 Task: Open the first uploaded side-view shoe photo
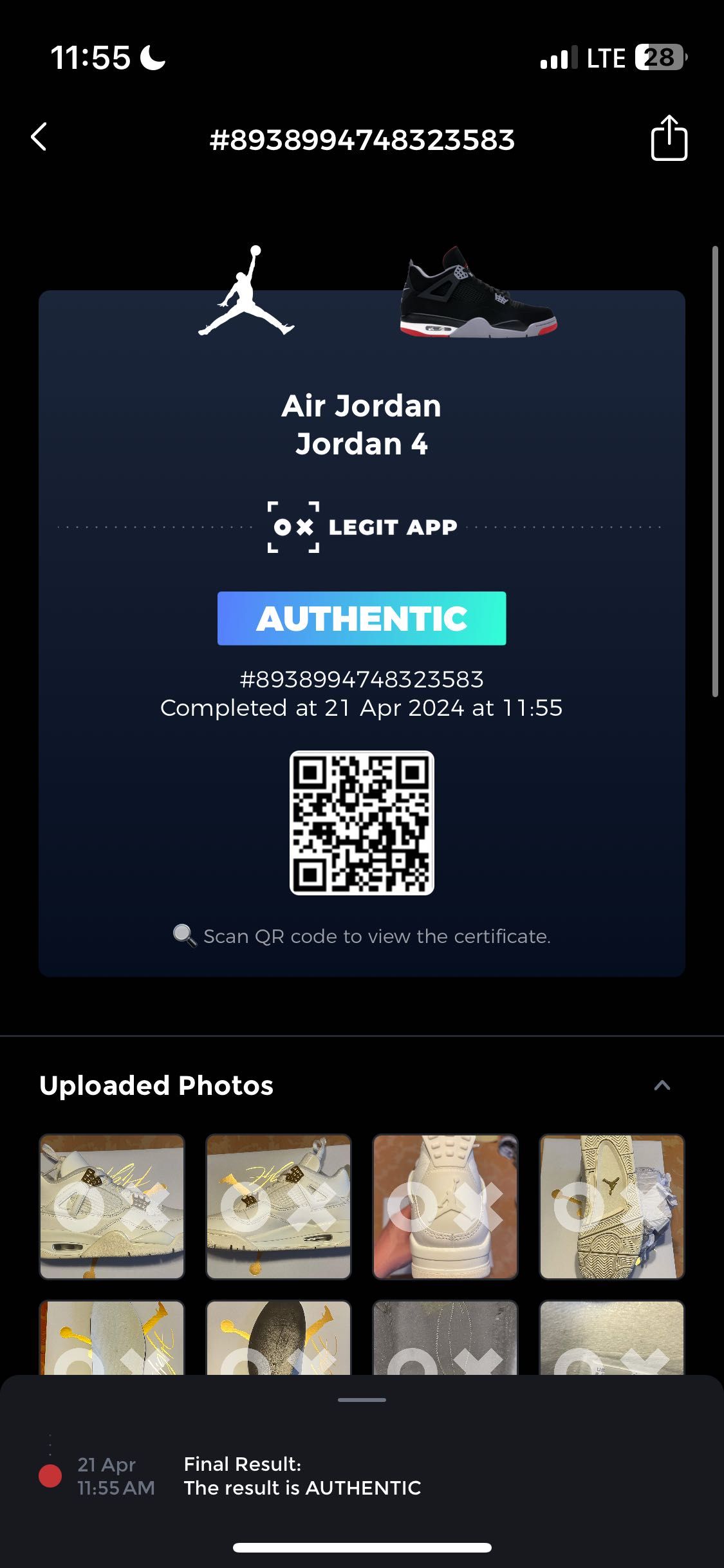[x=112, y=1206]
